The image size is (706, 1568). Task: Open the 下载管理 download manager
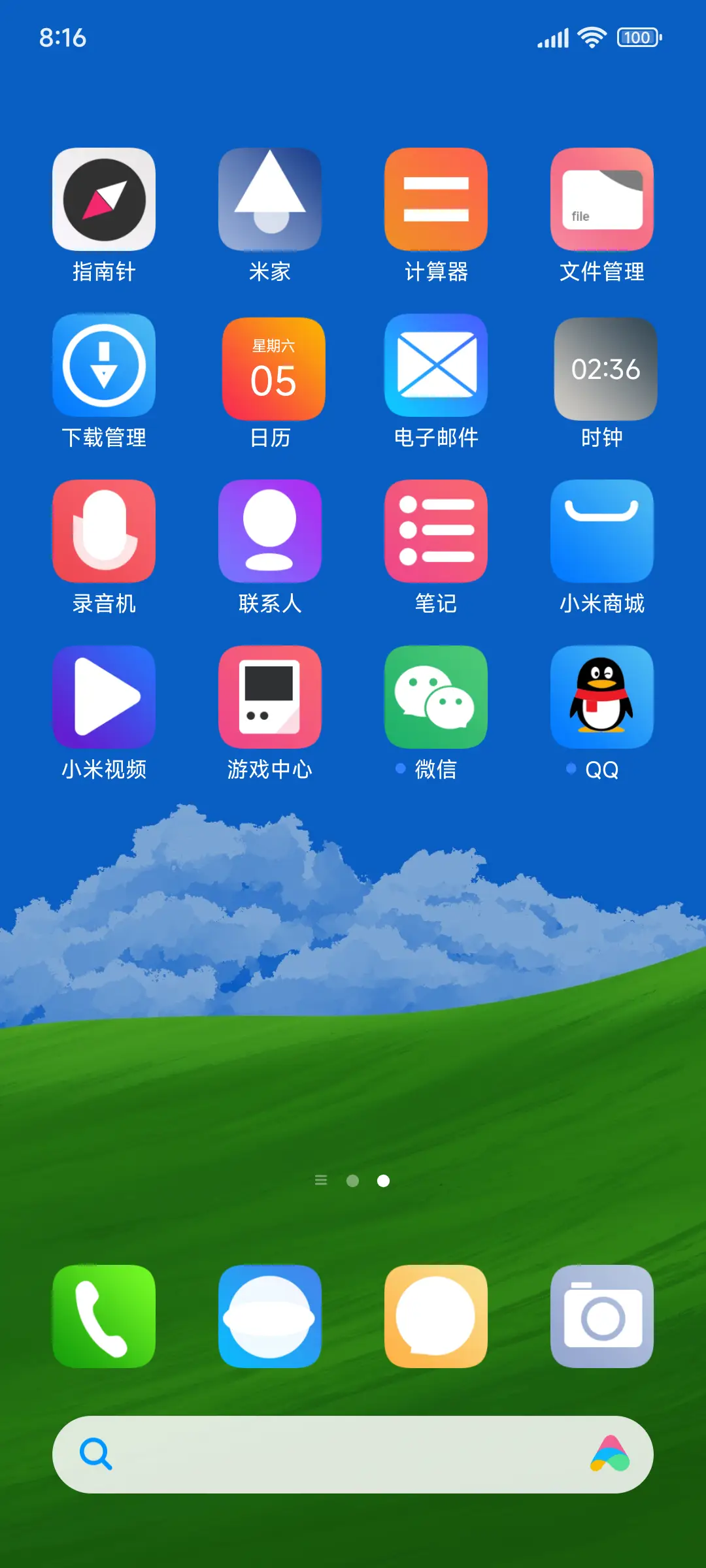(x=103, y=366)
